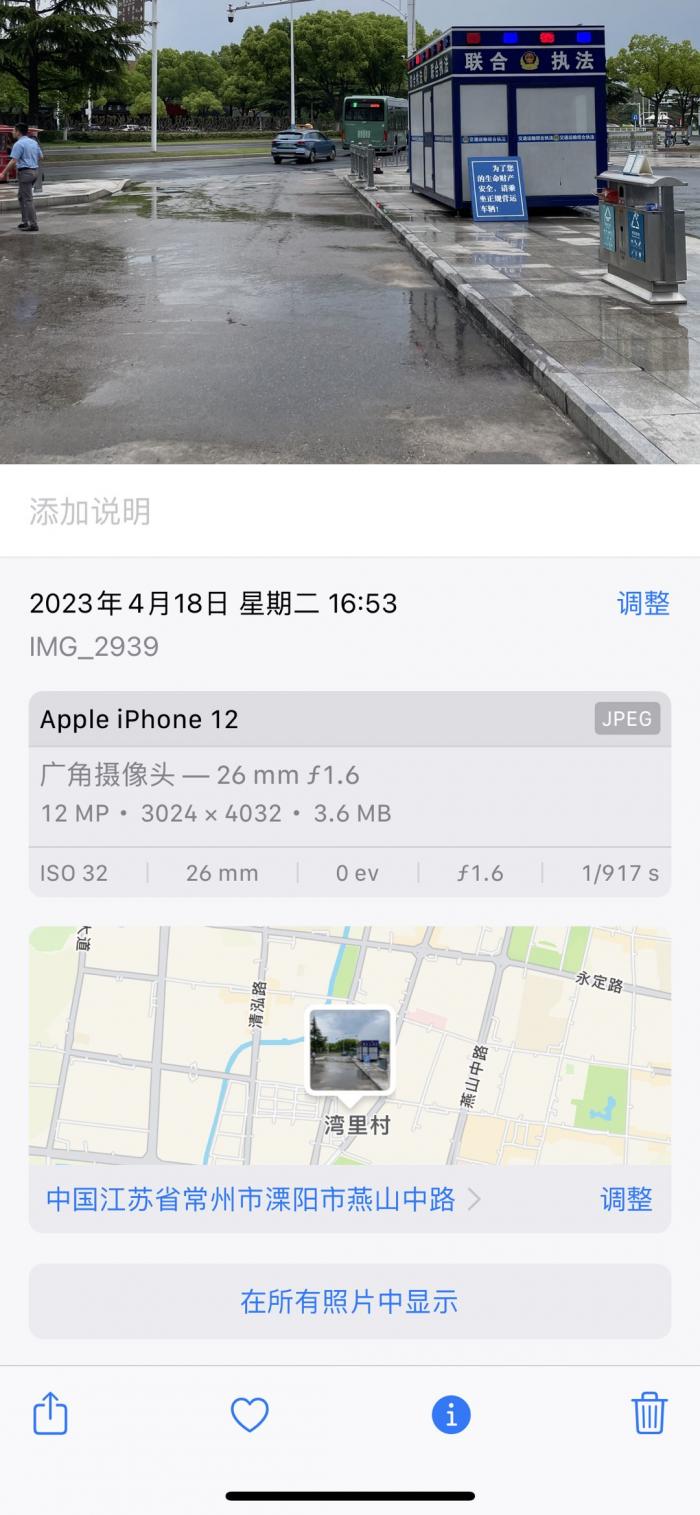
Task: Close the info panel via the info button
Action: [x=451, y=1414]
